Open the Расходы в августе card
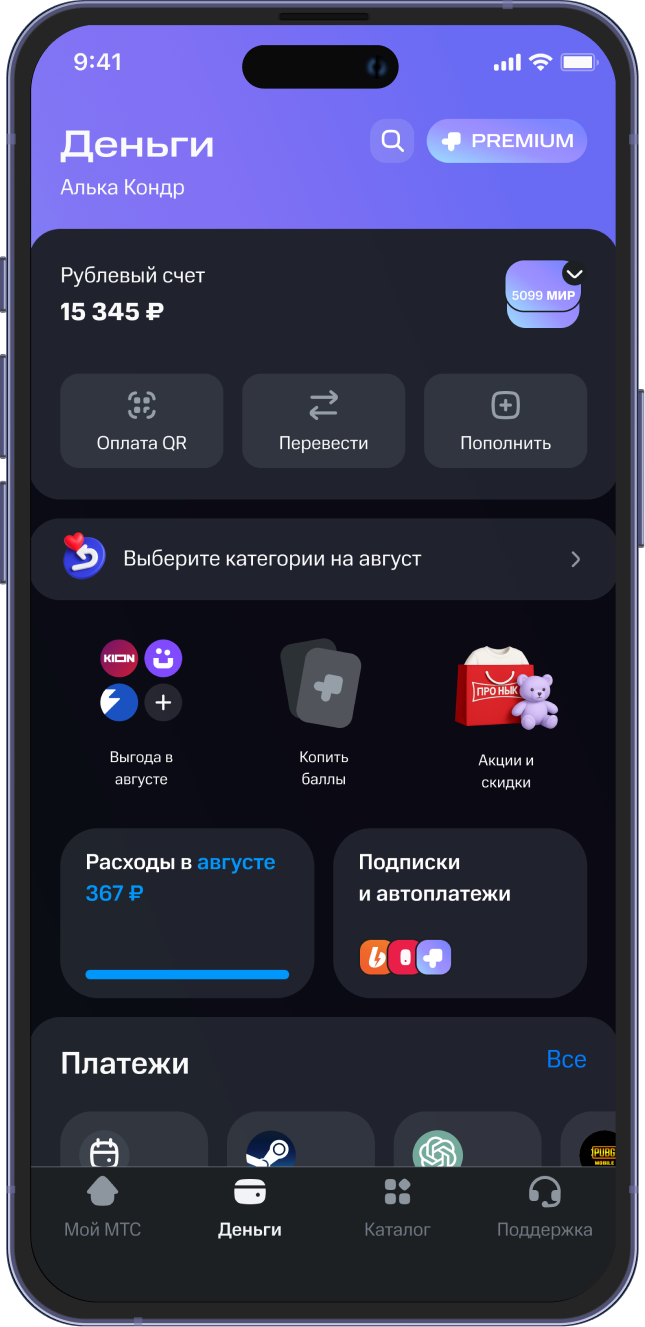Image resolution: width=645 pixels, height=1327 pixels. pyautogui.click(x=187, y=912)
